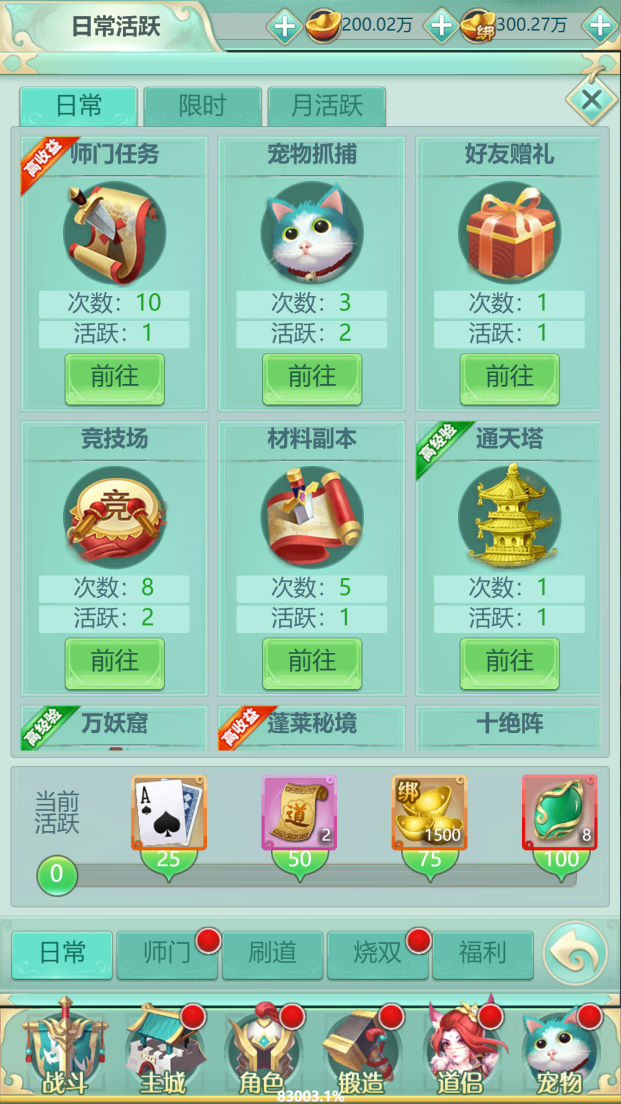Image resolution: width=621 pixels, height=1104 pixels.
Task: Select the 师门 tab in the lower row
Action: (x=167, y=955)
